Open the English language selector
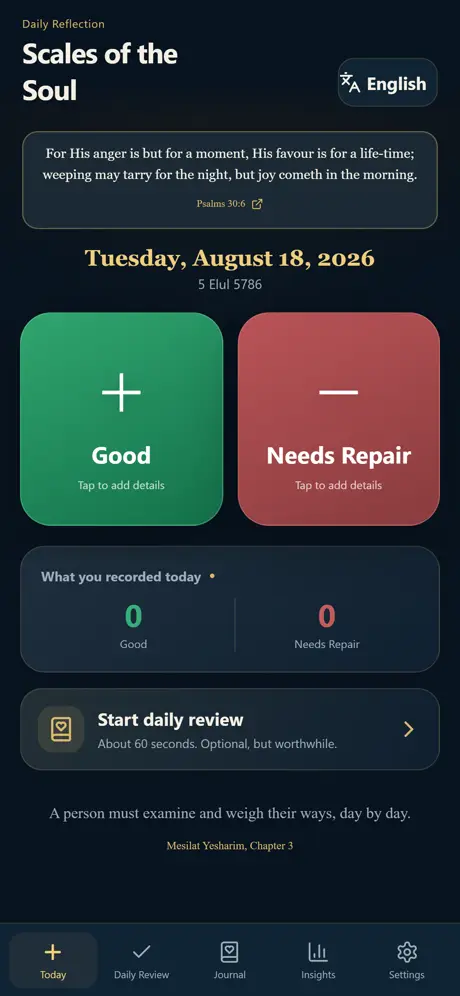Screen dimensions: 460x996 [x=388, y=83]
